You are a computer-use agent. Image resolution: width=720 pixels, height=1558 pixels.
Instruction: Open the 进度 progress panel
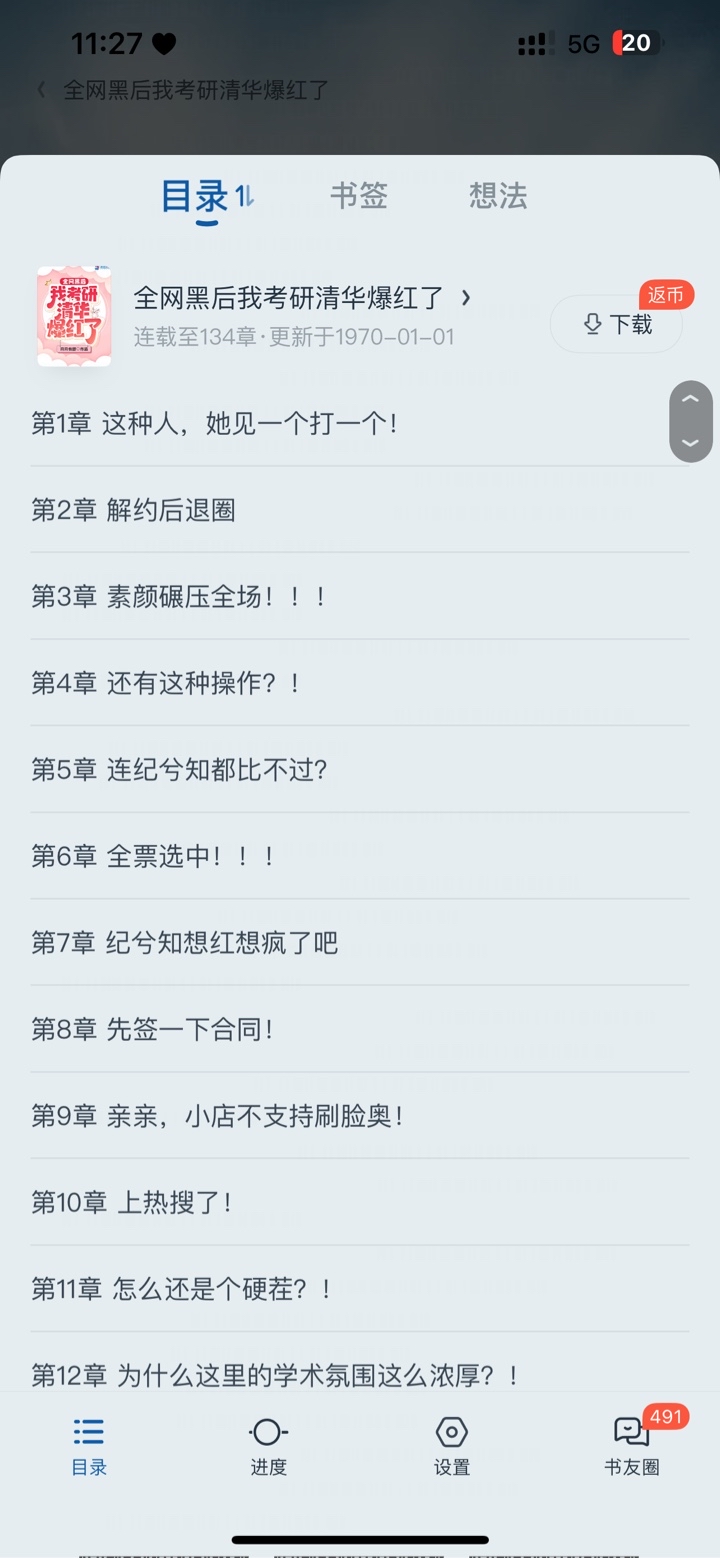pyautogui.click(x=268, y=1447)
